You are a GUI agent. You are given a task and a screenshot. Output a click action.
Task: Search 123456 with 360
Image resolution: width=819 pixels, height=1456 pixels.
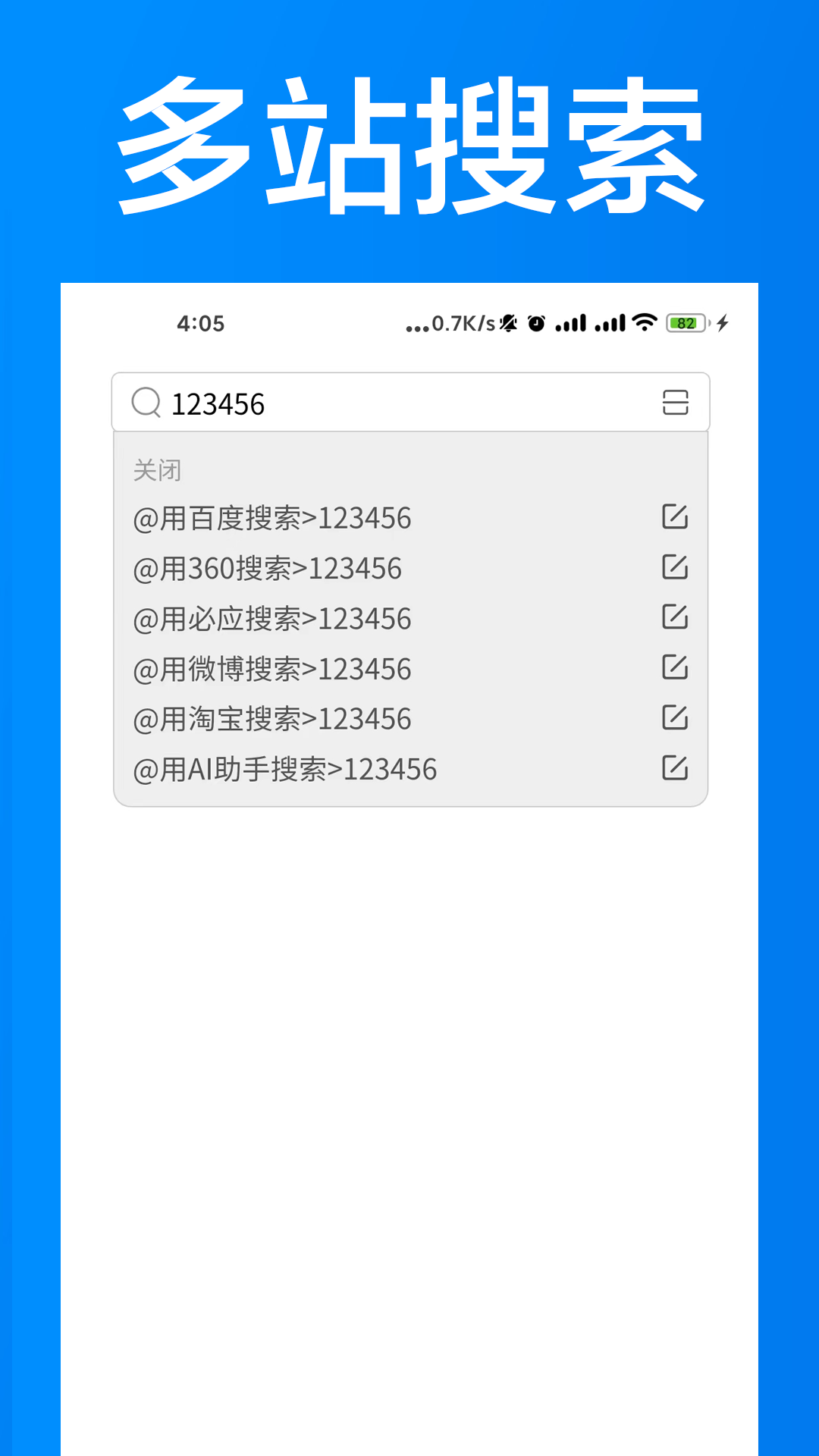pyautogui.click(x=267, y=568)
